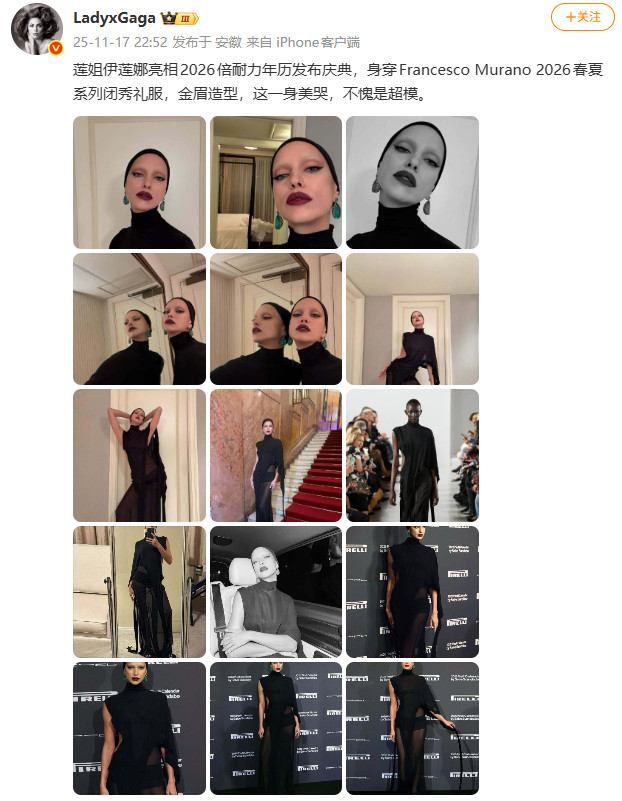The image size is (622, 801).
Task: Open the photo of woman seated in doorway
Action: tap(412, 318)
